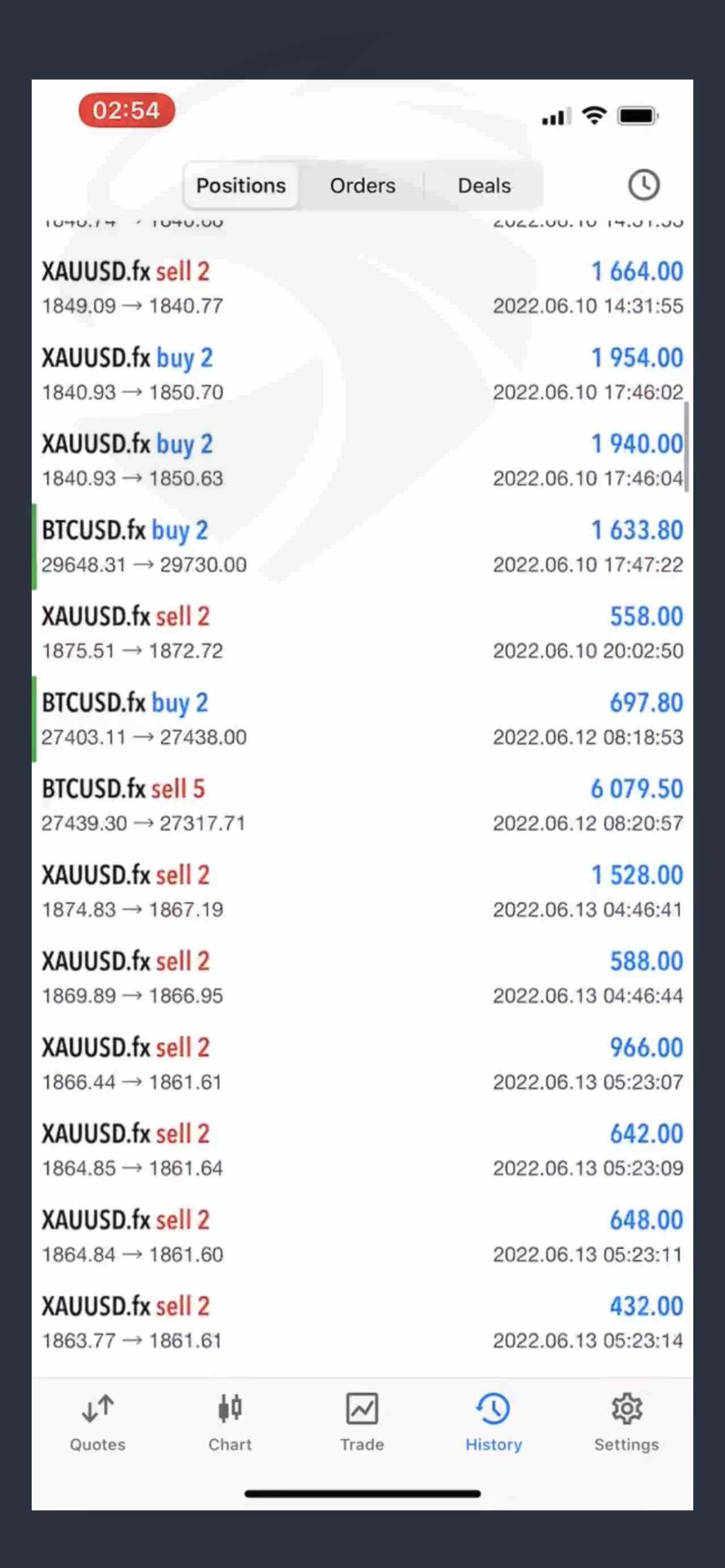The image size is (725, 1568).
Task: Open BTCUSD.fx buy position with 1 633.80 profit
Action: [x=362, y=546]
